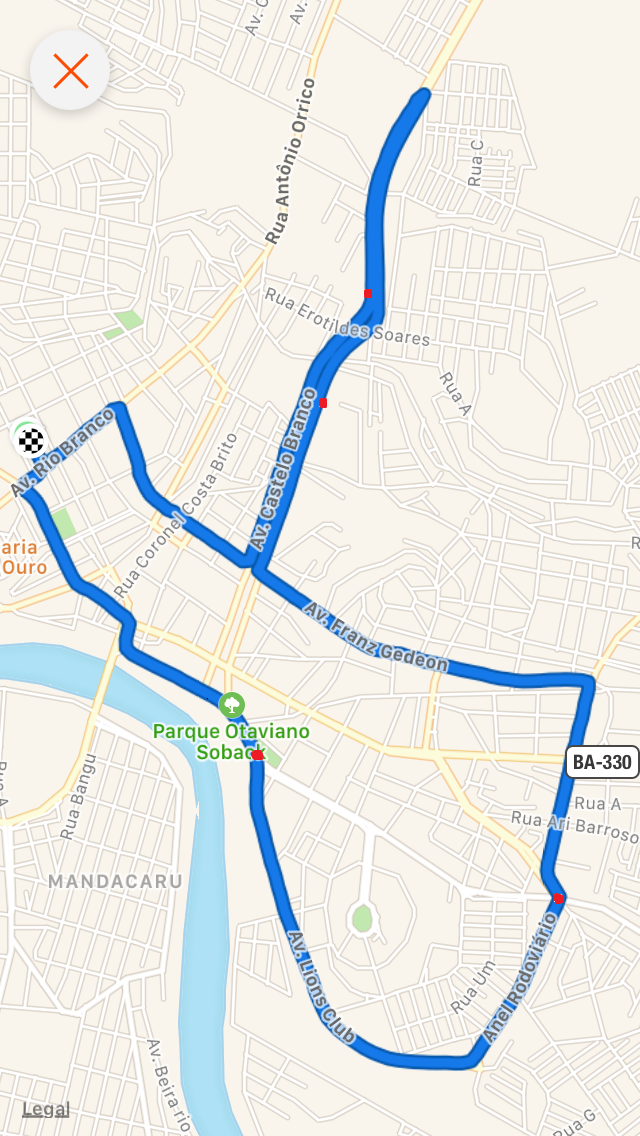Screen dimensions: 640x1136
Task: Tap the checkered finish flag marker
Action: [x=30, y=440]
